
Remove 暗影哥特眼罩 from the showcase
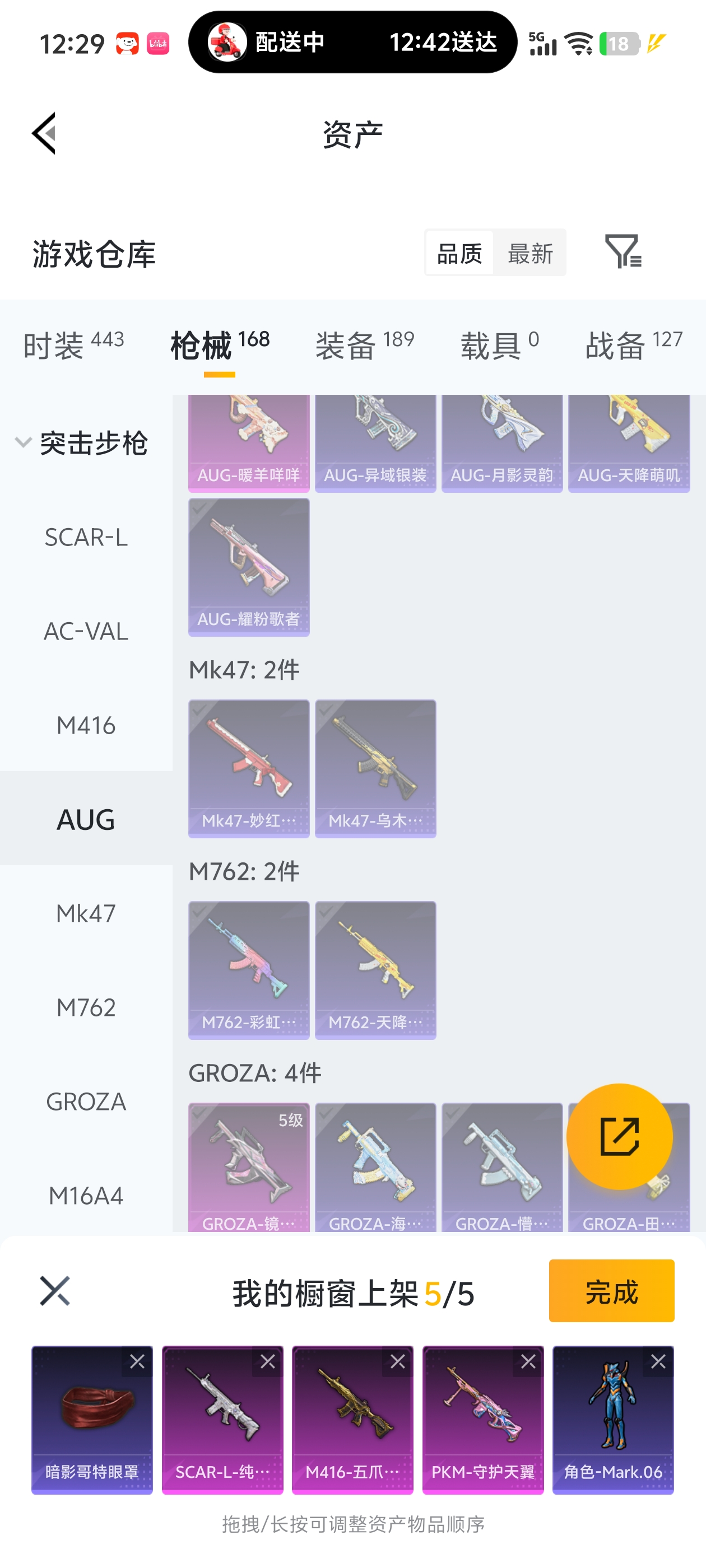tap(137, 1362)
